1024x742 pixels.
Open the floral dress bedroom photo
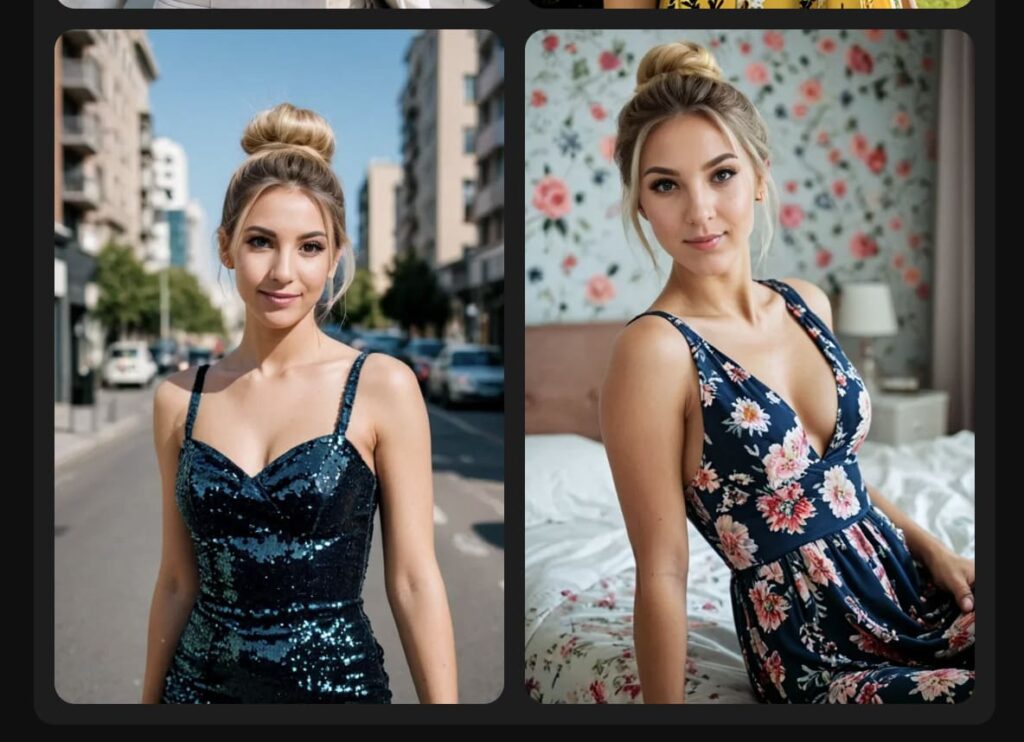pos(749,366)
